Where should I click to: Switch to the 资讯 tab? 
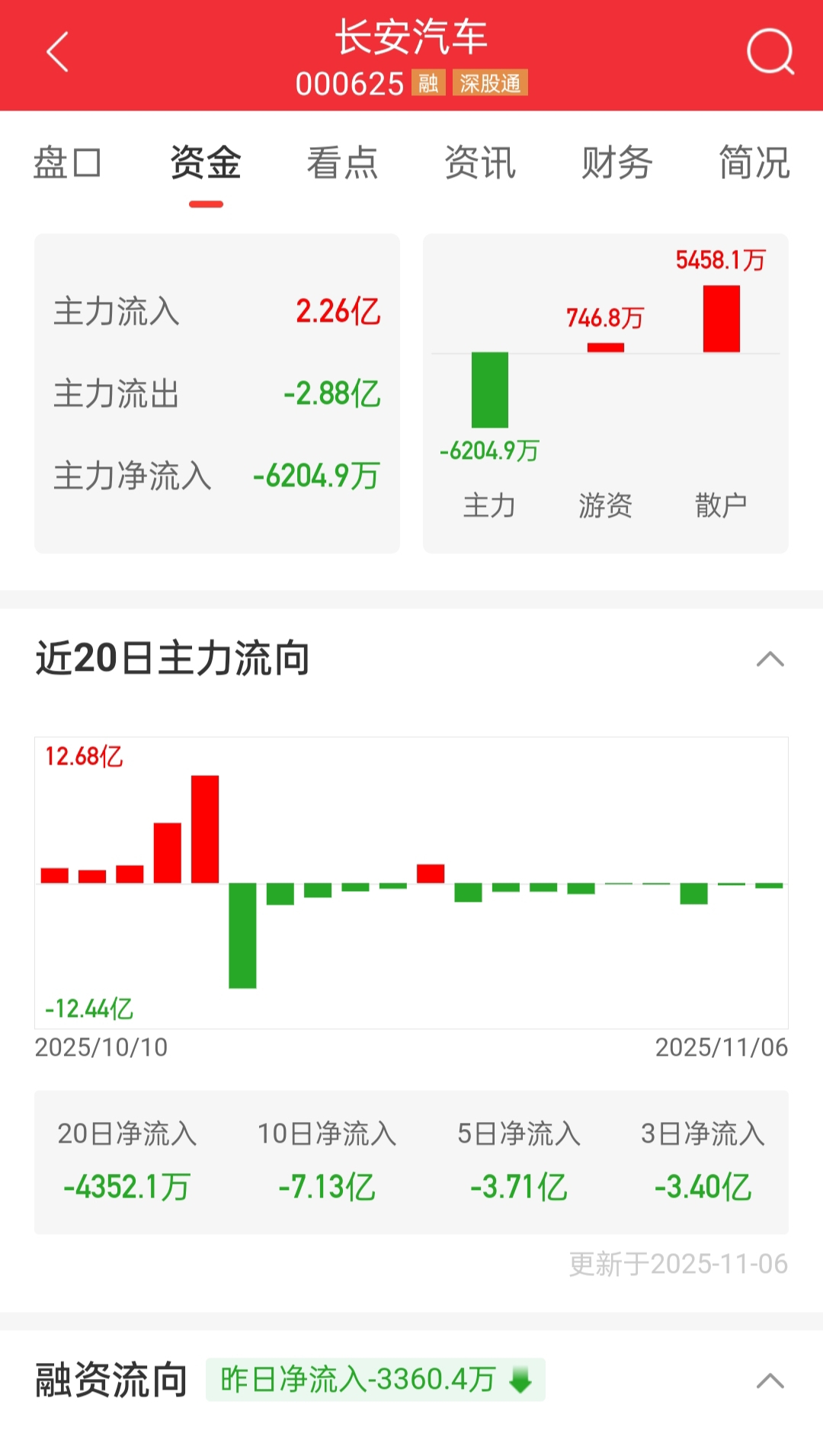tap(480, 163)
